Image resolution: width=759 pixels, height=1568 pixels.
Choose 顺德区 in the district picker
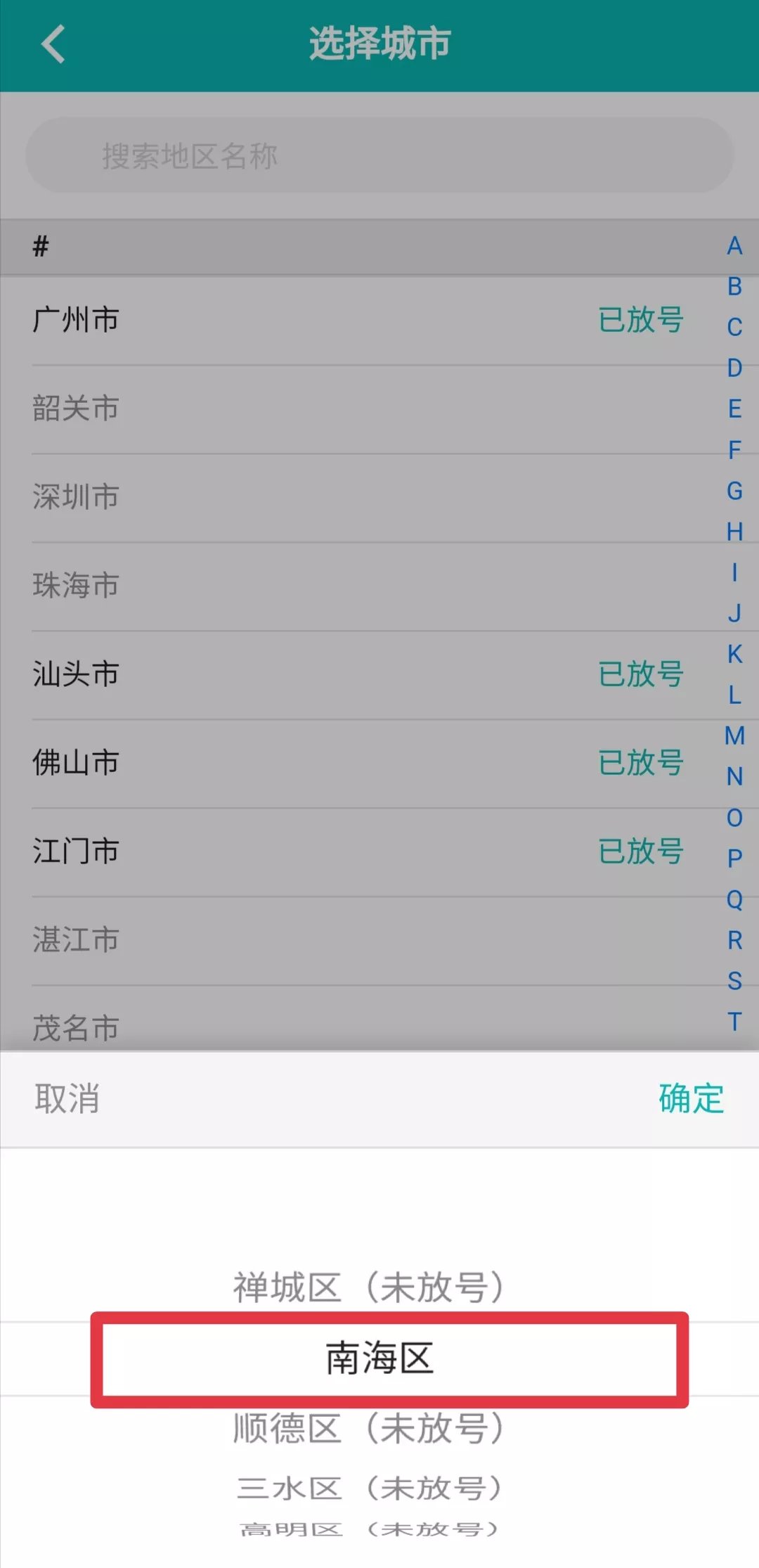[369, 1428]
